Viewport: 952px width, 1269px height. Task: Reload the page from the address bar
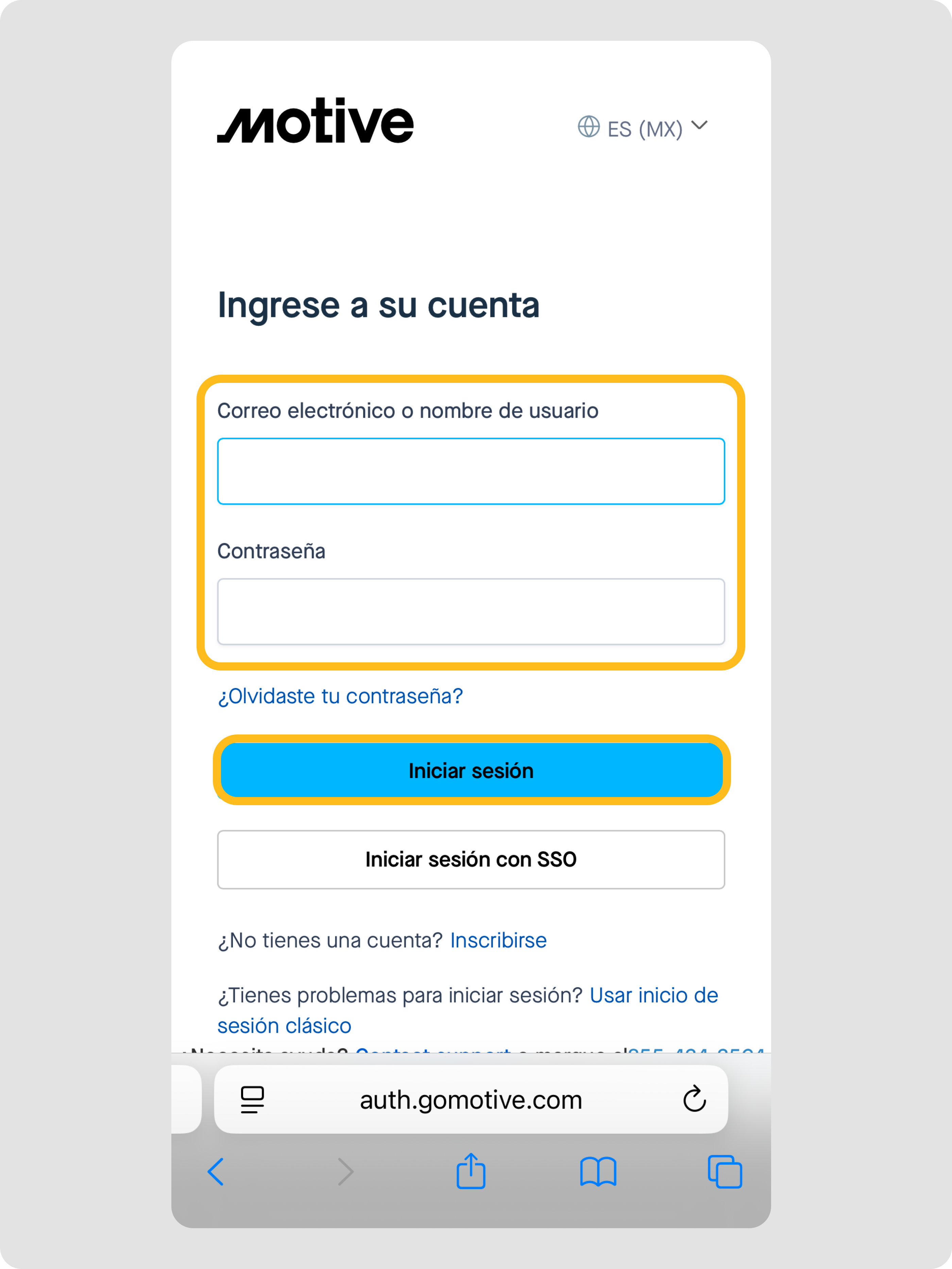695,1099
